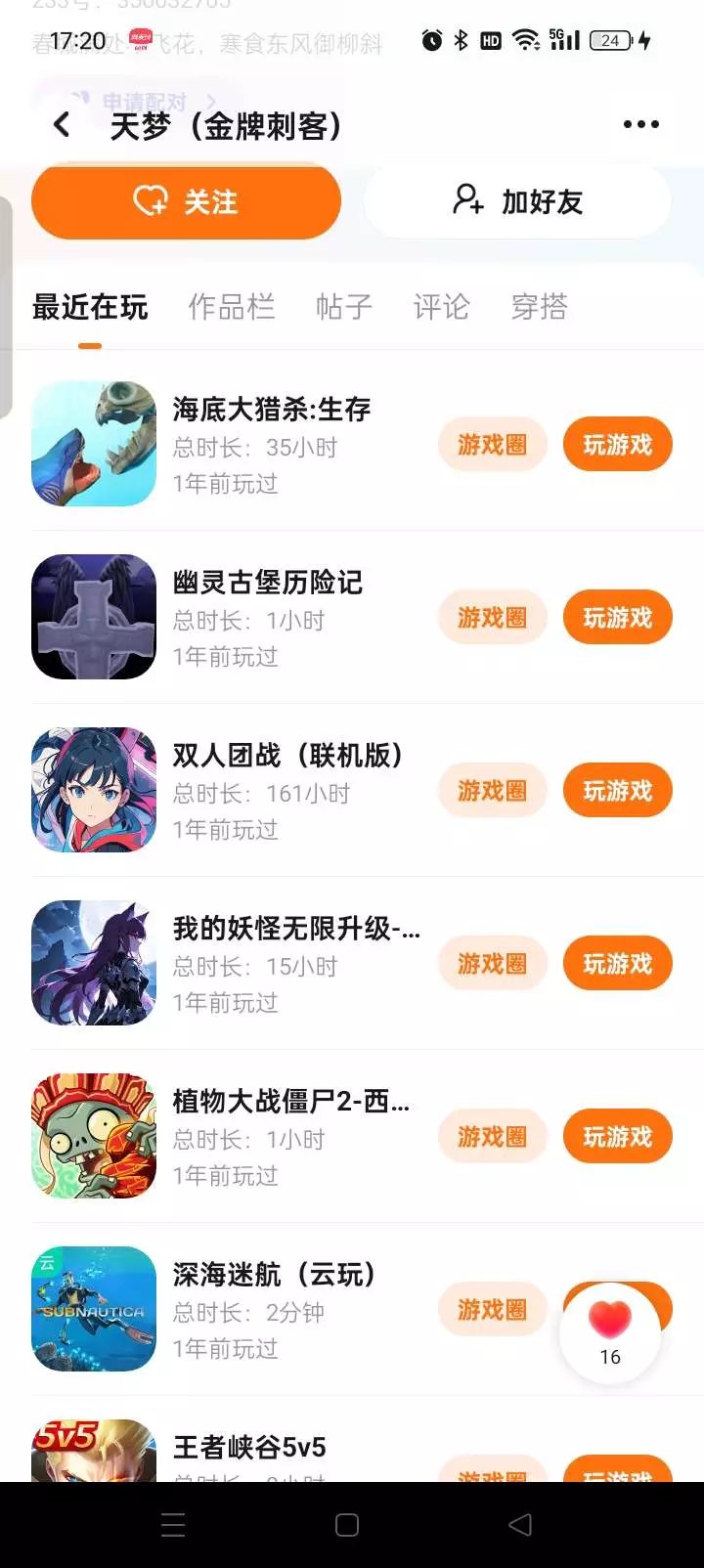Tap the floating heart like button

tap(610, 1331)
